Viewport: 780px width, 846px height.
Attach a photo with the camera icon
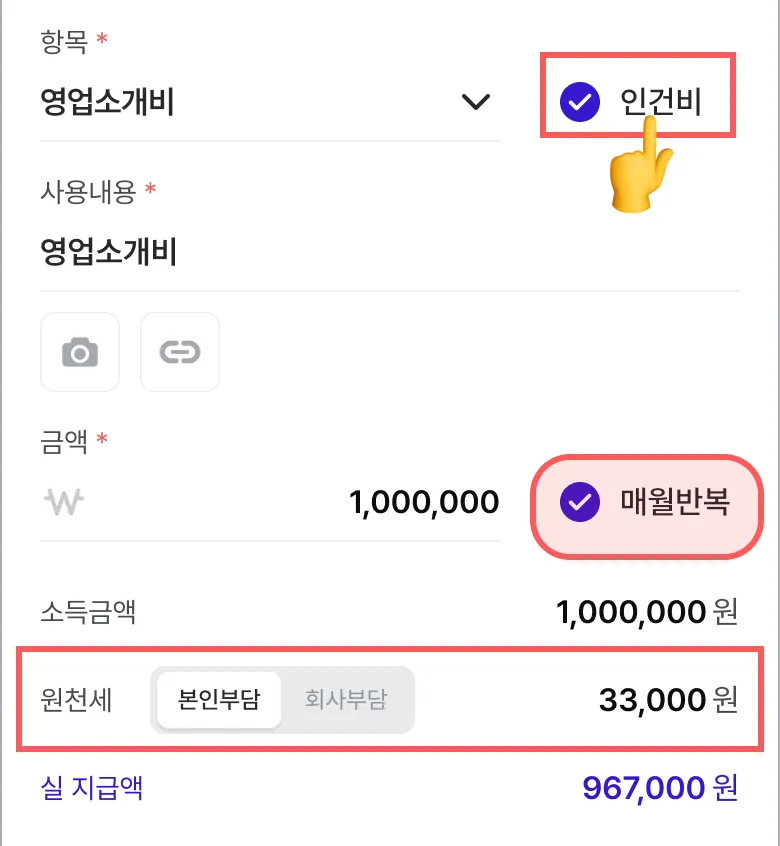click(x=80, y=352)
